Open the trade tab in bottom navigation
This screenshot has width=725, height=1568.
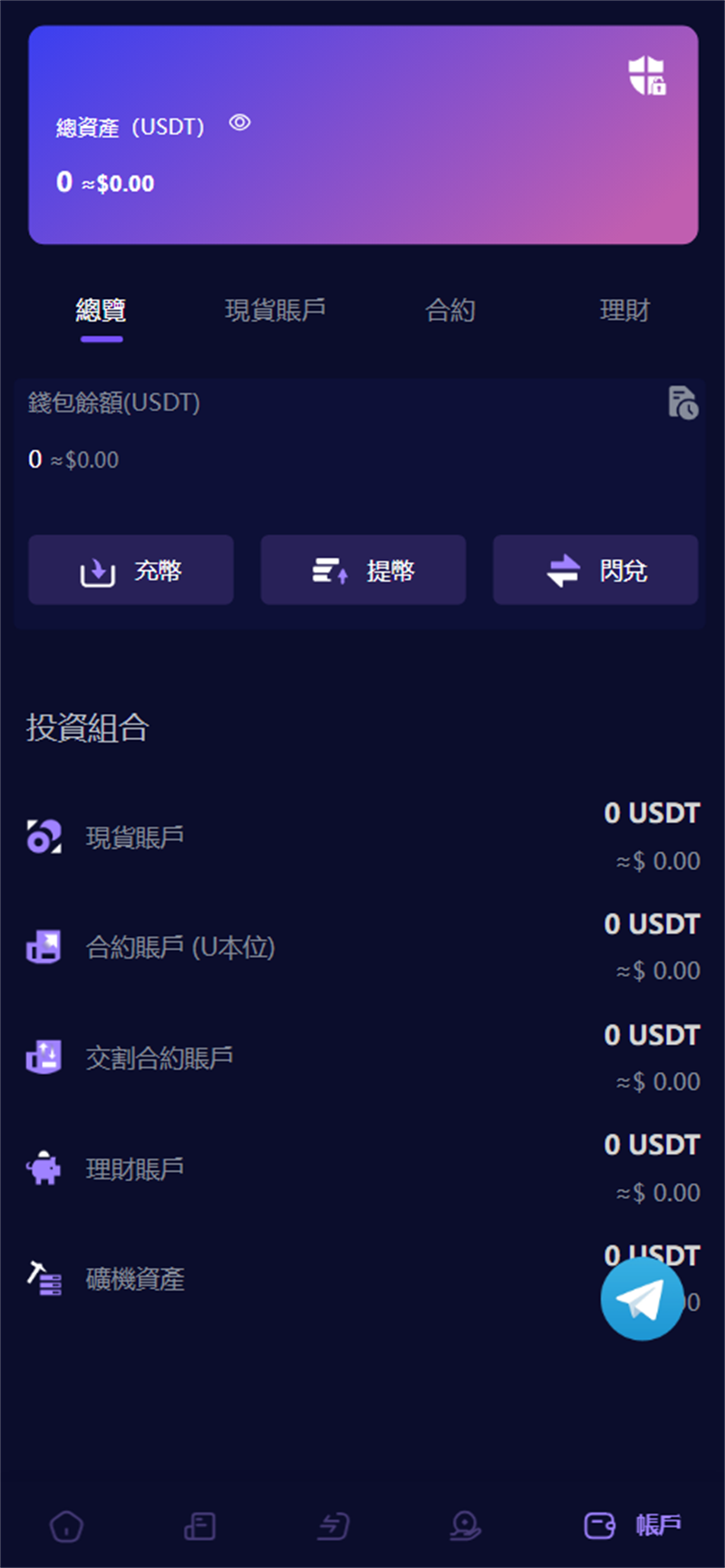(333, 1525)
